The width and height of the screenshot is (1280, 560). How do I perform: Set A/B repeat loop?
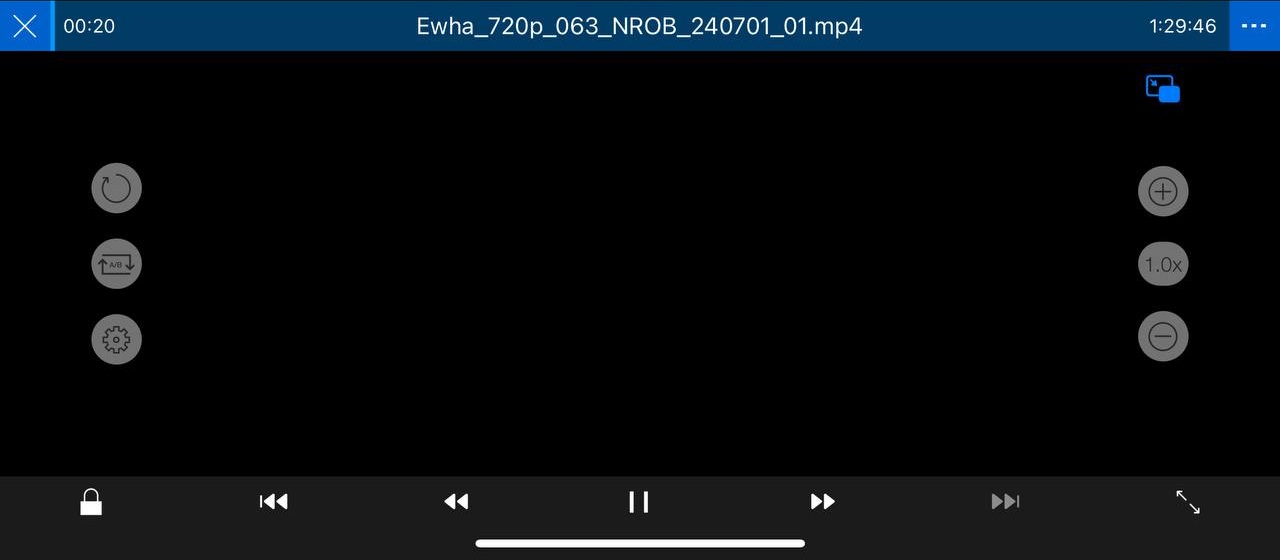(x=116, y=264)
